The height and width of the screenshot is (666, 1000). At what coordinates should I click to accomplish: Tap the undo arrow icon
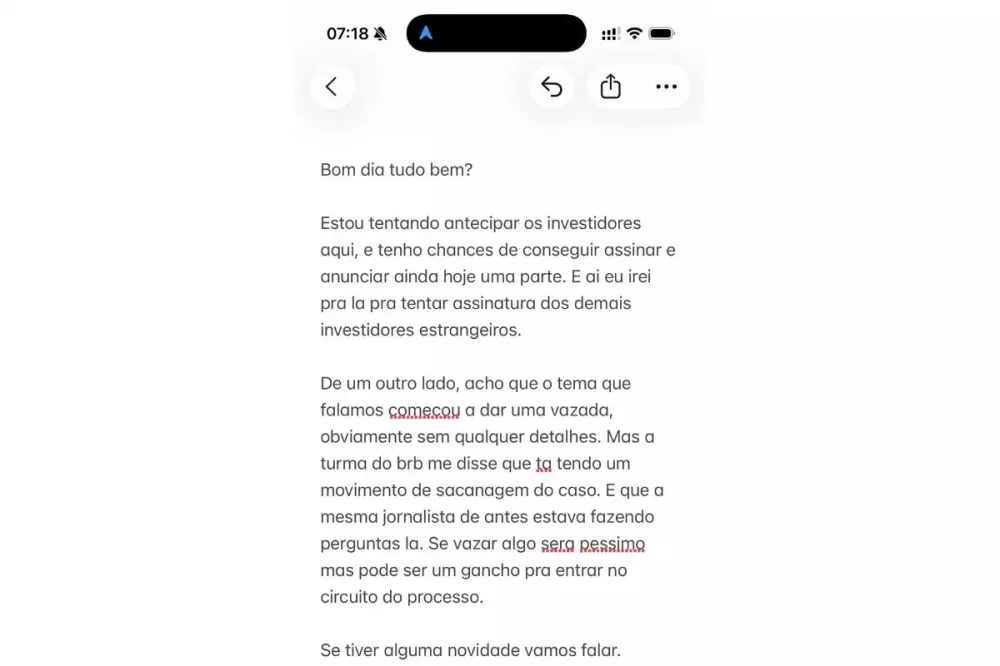click(552, 87)
